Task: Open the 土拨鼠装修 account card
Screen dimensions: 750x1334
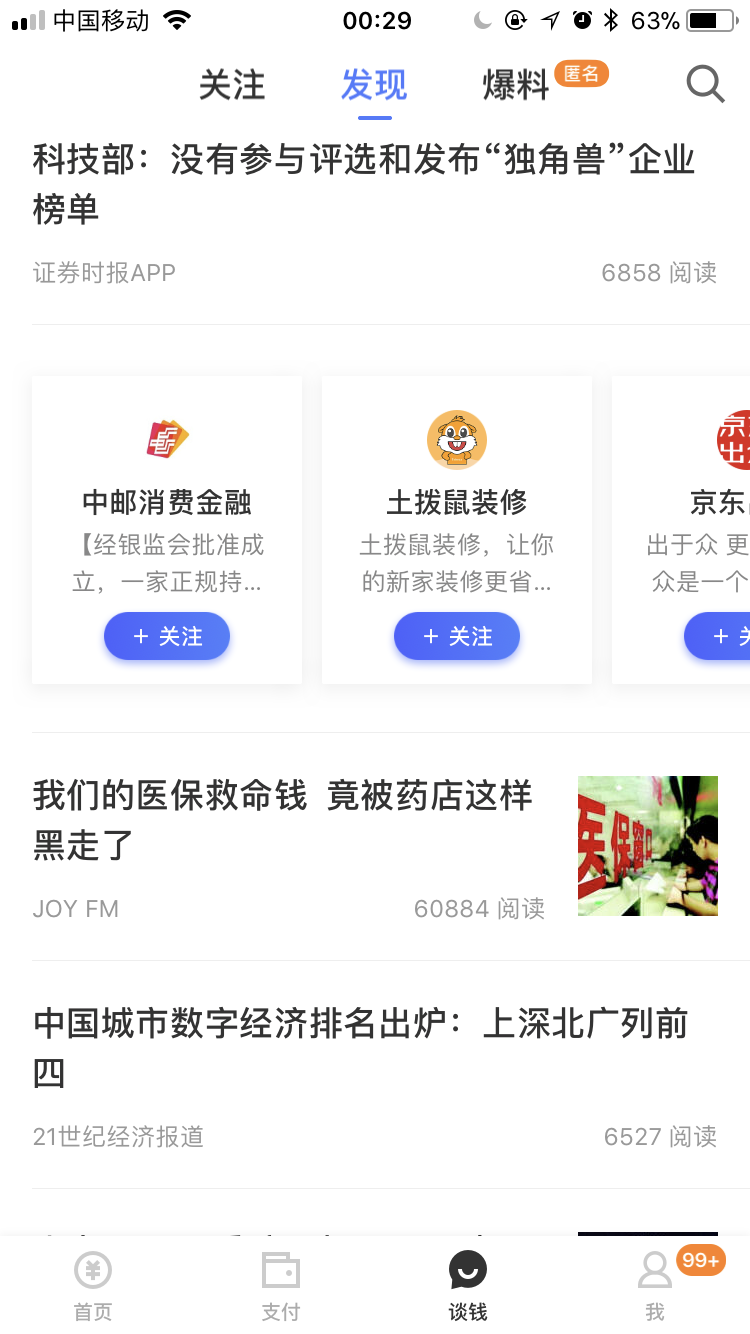Action: coord(457,530)
